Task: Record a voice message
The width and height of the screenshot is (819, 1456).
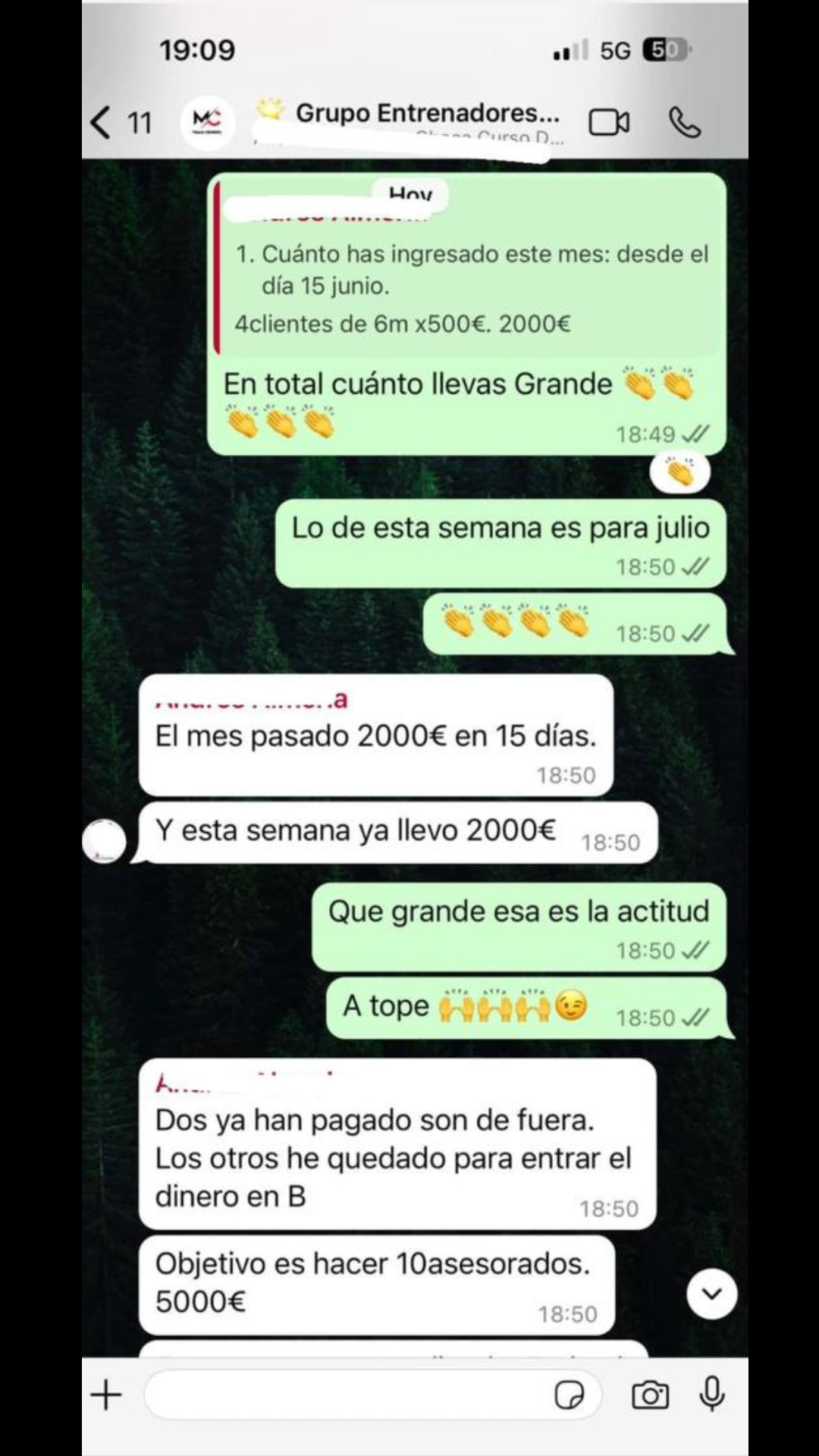Action: coord(712,1395)
